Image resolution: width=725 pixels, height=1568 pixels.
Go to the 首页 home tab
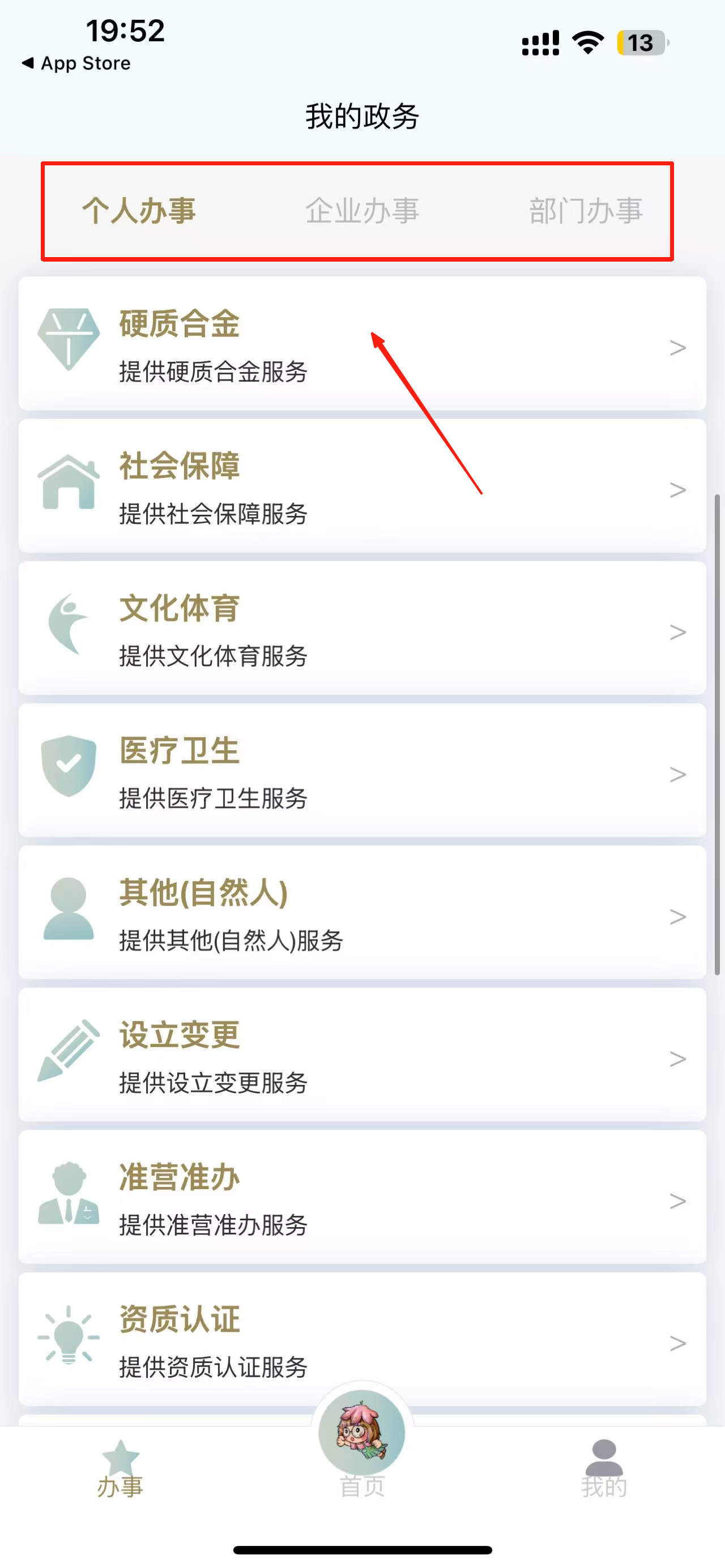coord(361,1449)
